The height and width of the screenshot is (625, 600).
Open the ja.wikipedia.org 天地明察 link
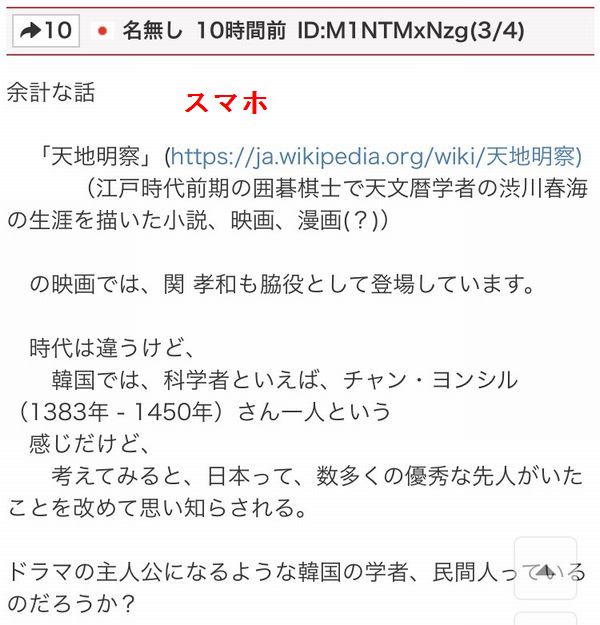tap(376, 157)
